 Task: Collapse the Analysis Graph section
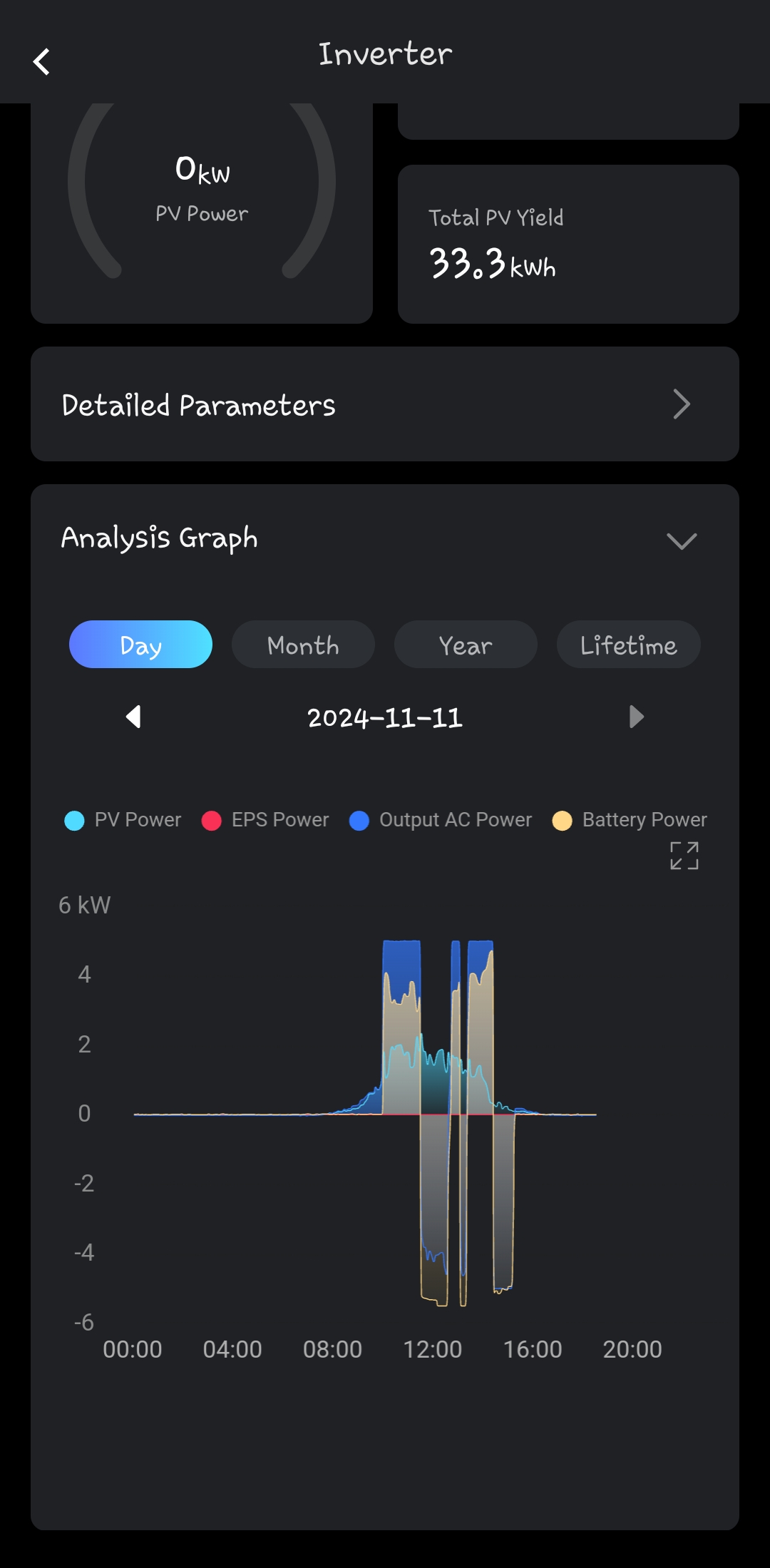click(x=681, y=540)
